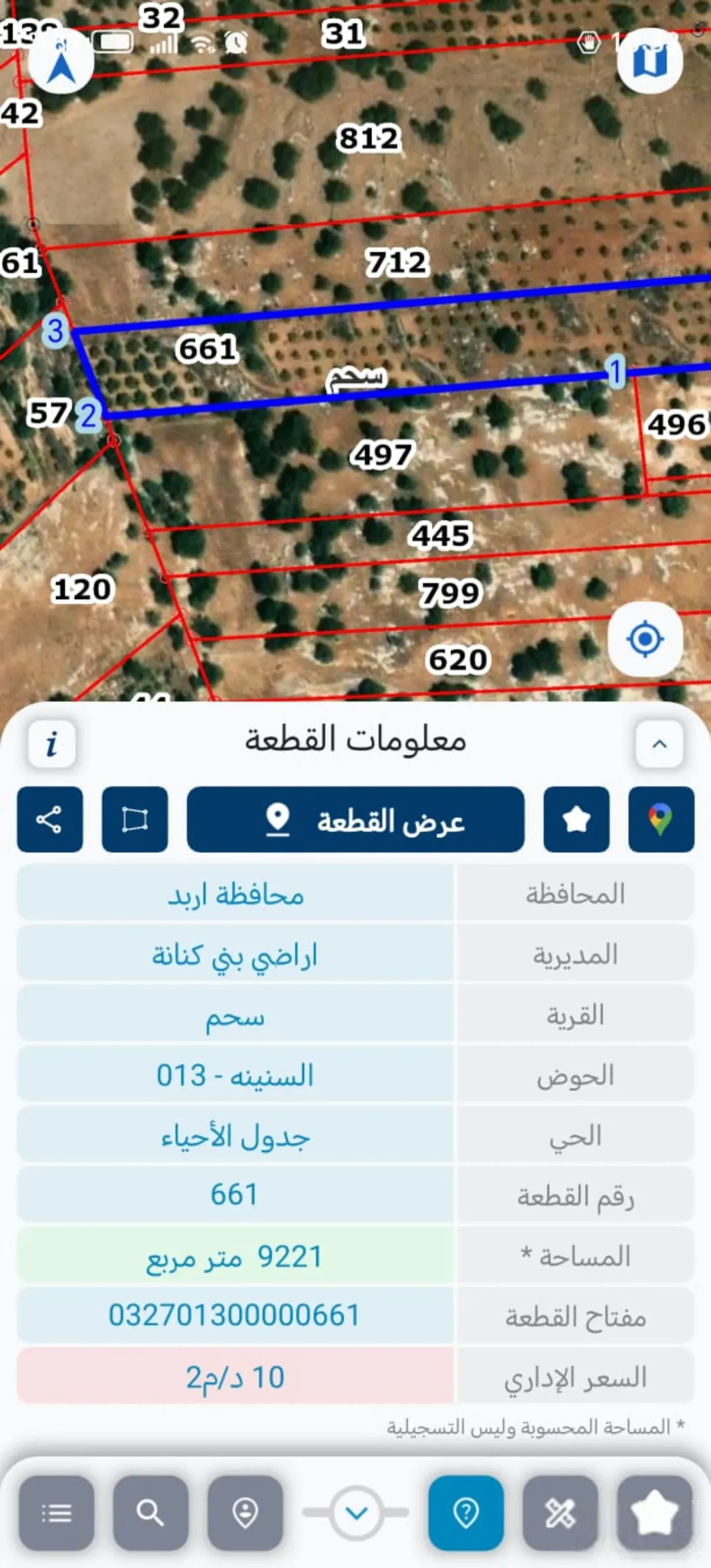The height and width of the screenshot is (1568, 711).
Task: Tap the person location pin tool
Action: click(x=245, y=1513)
